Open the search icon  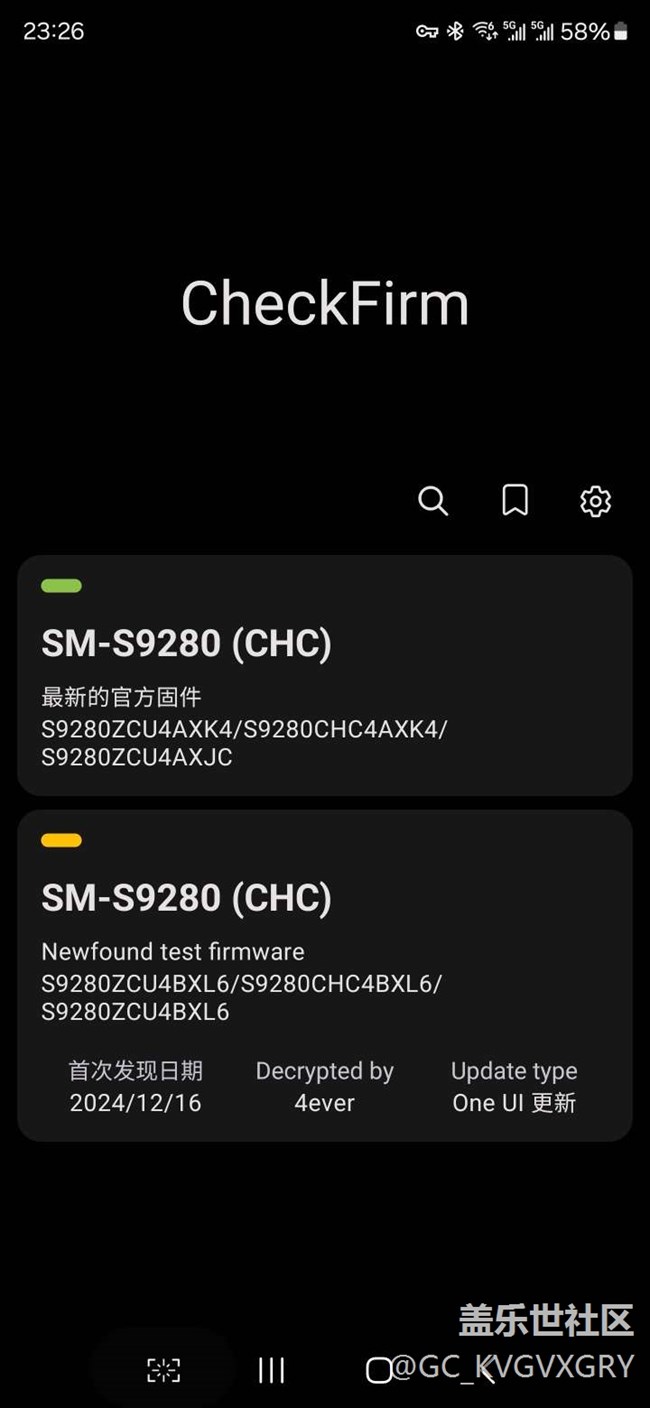[433, 501]
